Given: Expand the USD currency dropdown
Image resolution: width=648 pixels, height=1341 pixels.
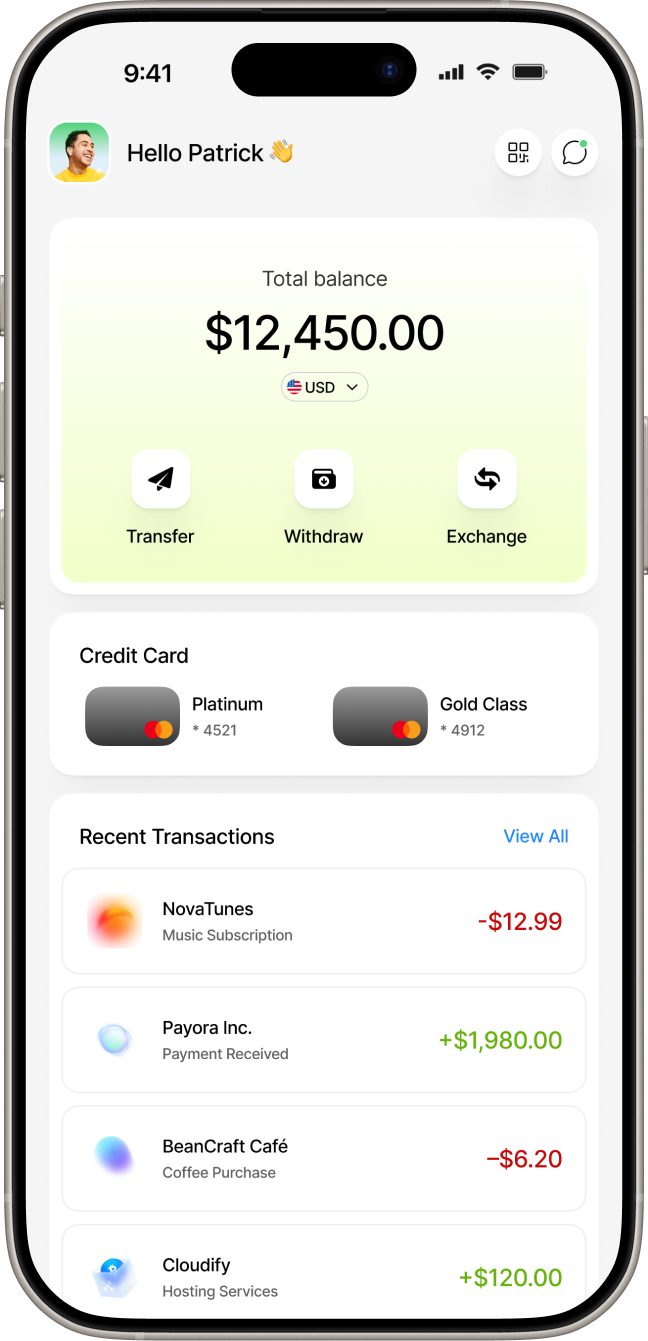Looking at the screenshot, I should 324,387.
